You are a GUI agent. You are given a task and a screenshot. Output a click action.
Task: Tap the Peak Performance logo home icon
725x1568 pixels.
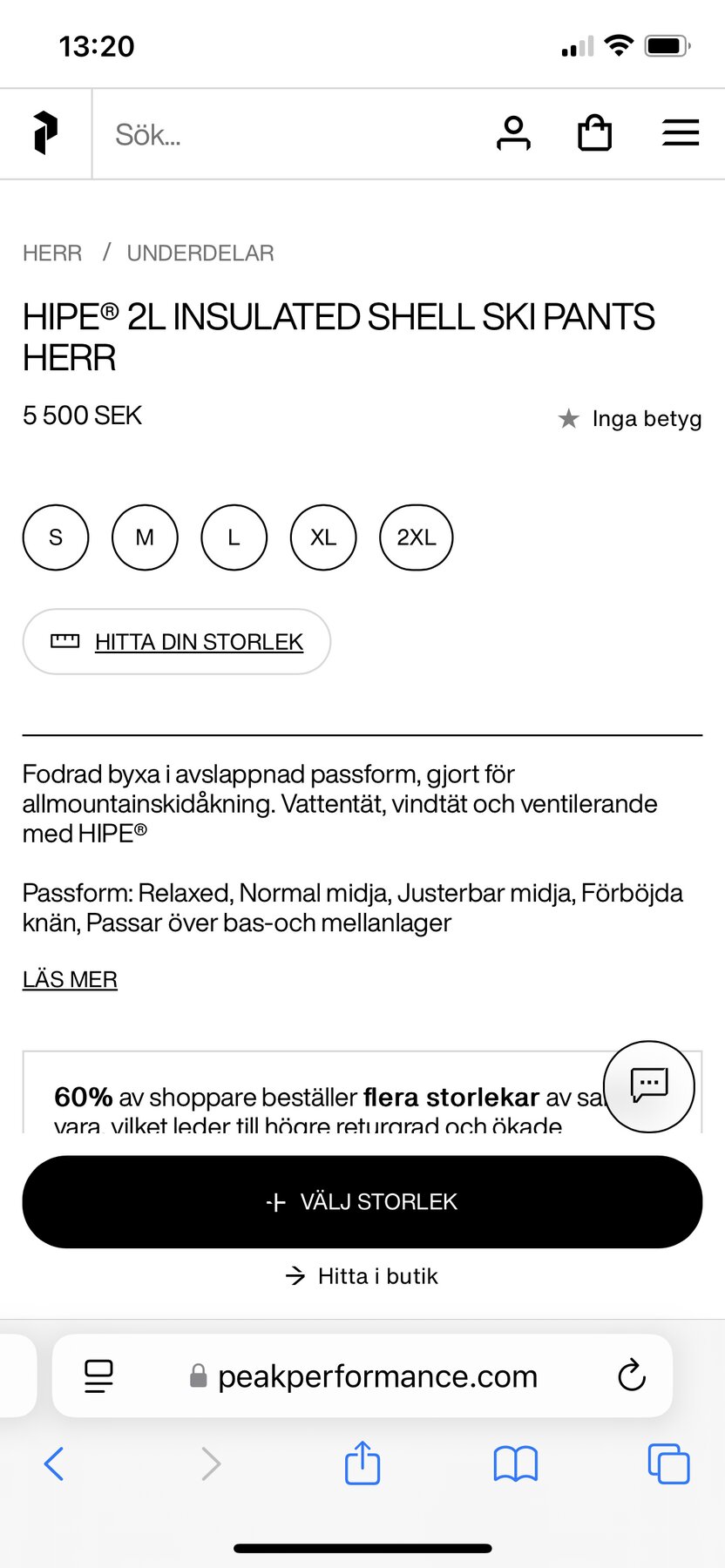click(45, 133)
